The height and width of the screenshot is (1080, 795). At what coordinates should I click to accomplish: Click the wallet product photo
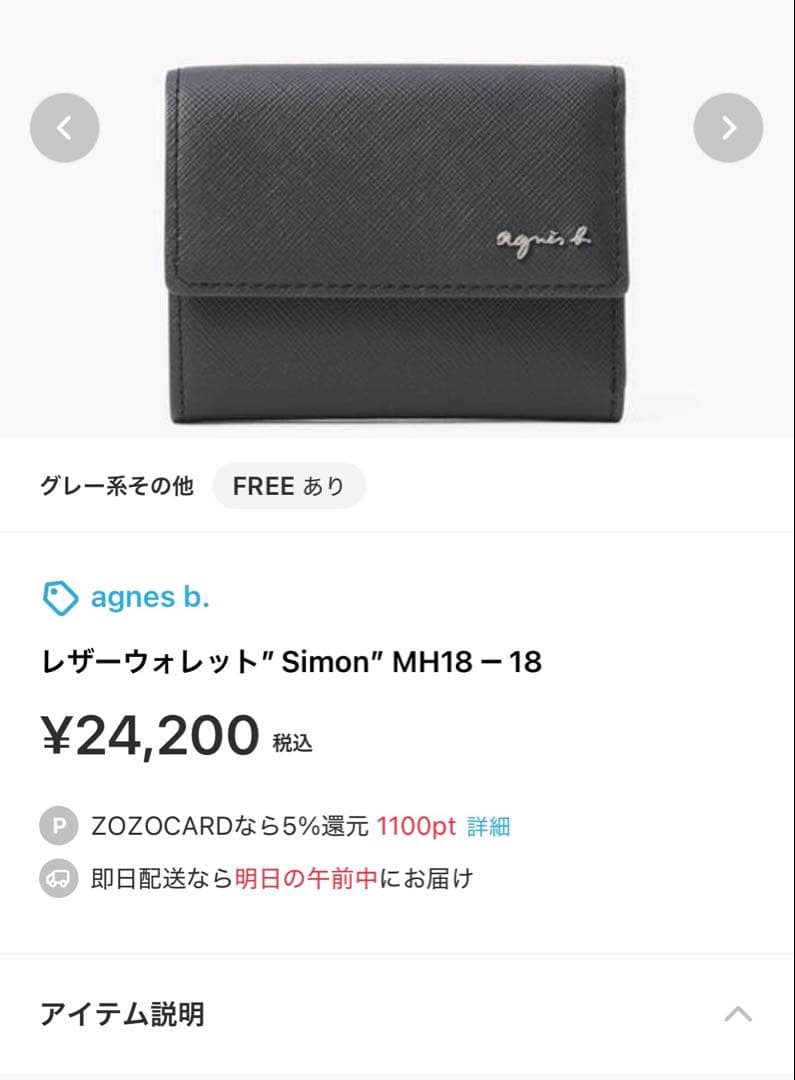click(397, 235)
